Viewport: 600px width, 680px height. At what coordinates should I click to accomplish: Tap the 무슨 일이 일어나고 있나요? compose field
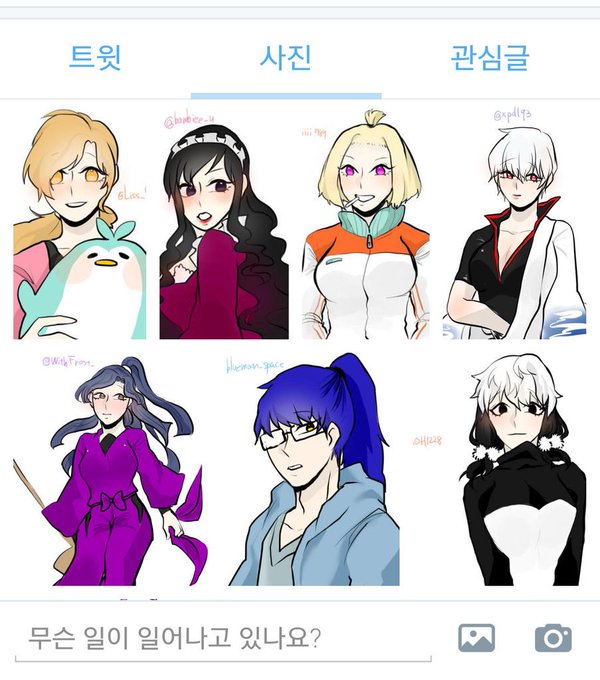pyautogui.click(x=223, y=638)
